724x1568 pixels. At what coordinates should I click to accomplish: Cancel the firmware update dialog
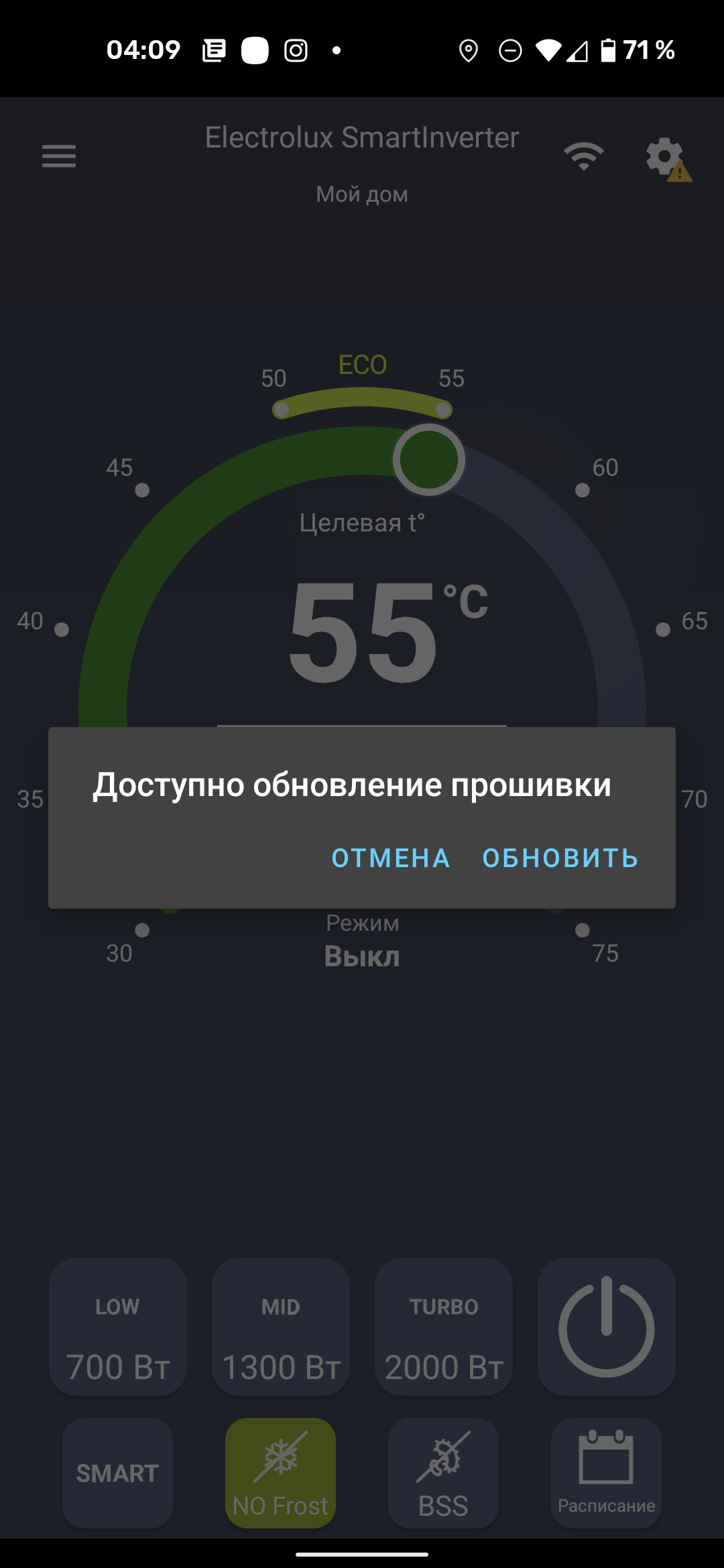coord(391,858)
